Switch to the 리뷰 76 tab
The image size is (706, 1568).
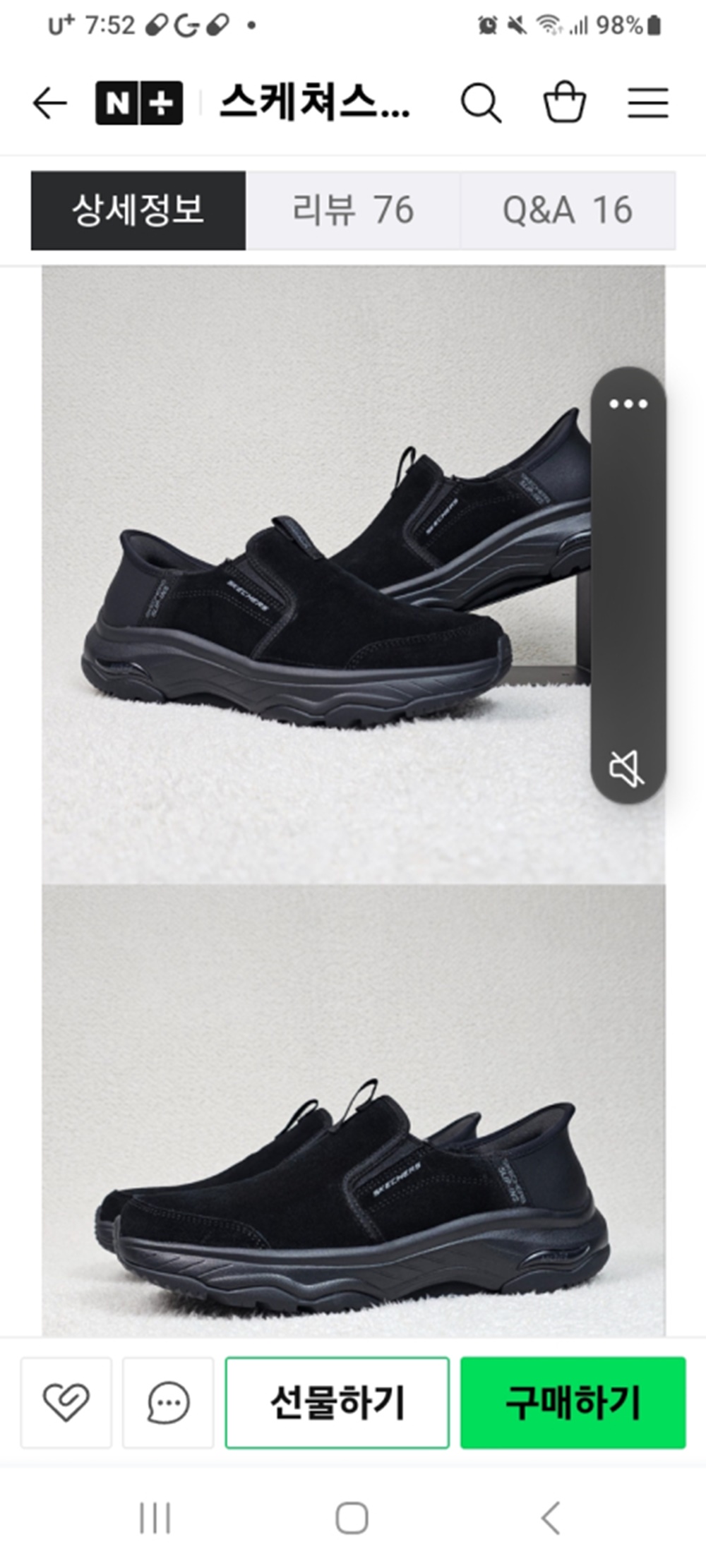[353, 210]
